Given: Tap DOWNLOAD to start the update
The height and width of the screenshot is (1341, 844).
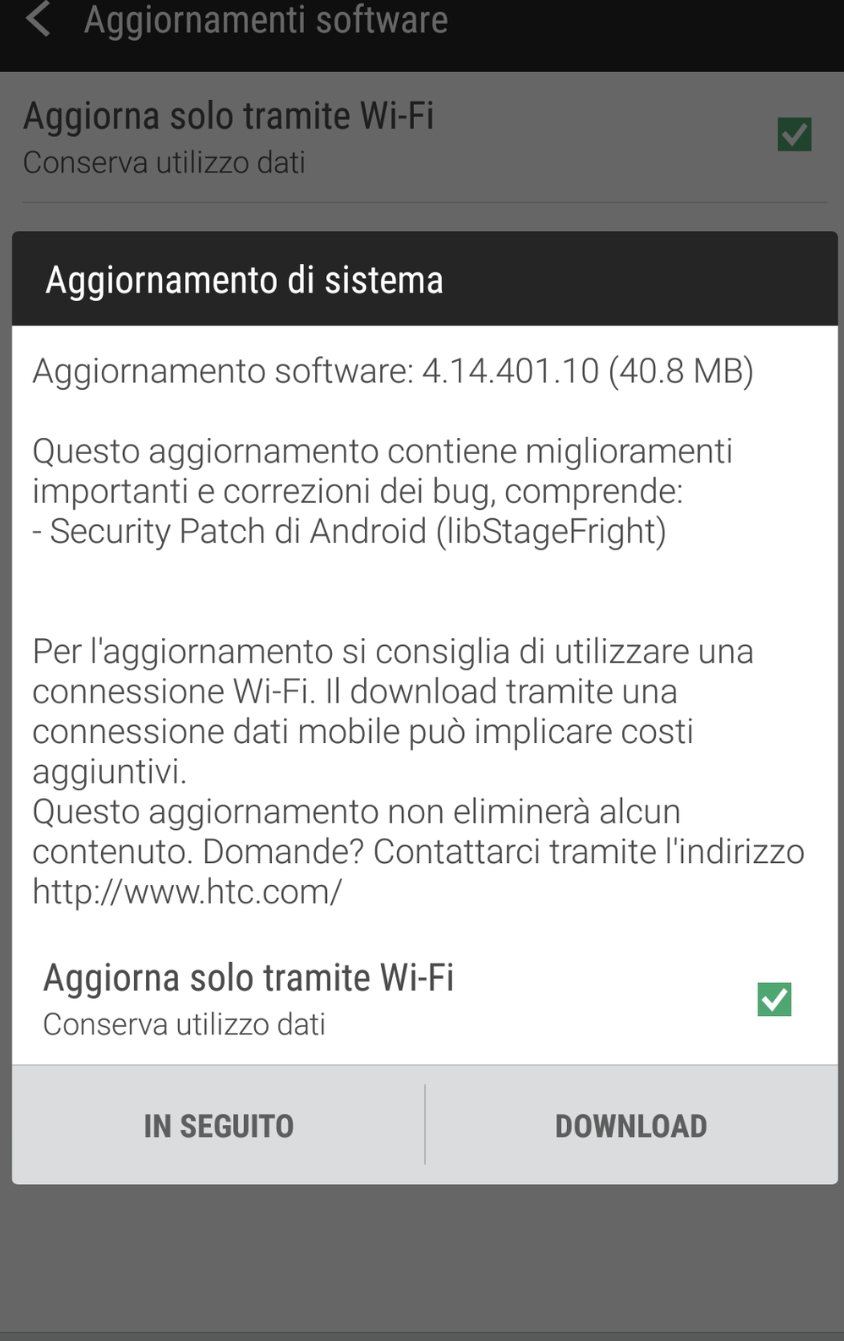Looking at the screenshot, I should 631,1126.
